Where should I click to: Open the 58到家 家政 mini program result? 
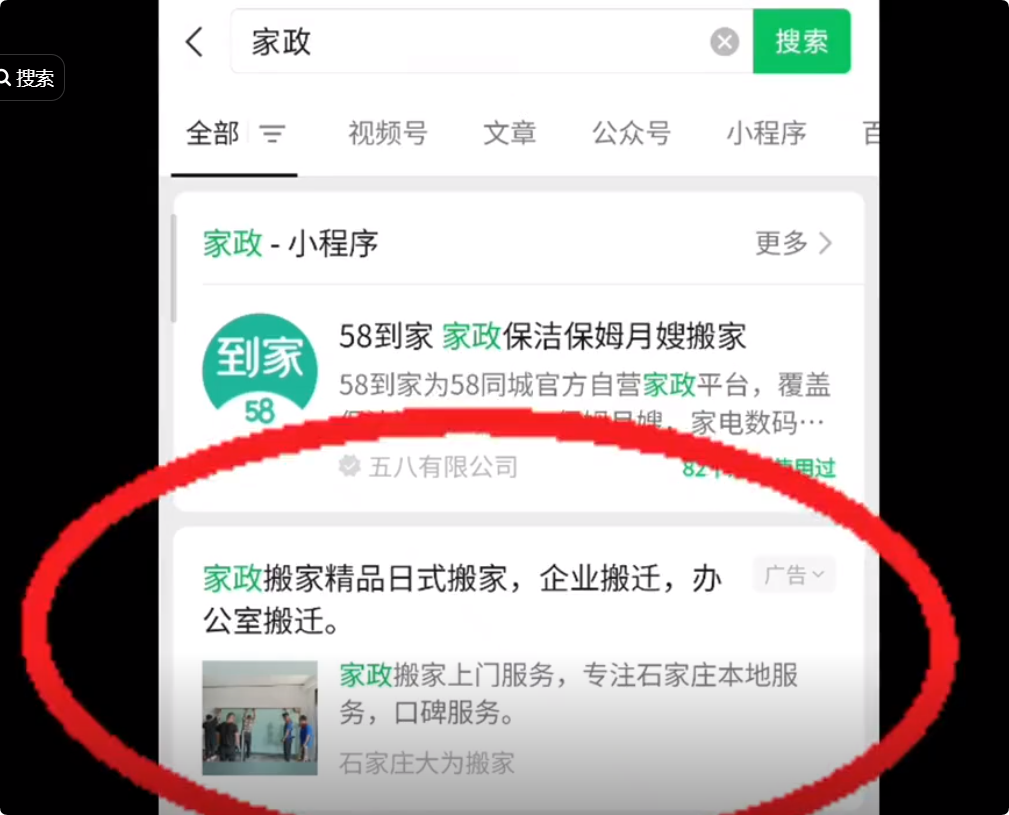tap(542, 337)
